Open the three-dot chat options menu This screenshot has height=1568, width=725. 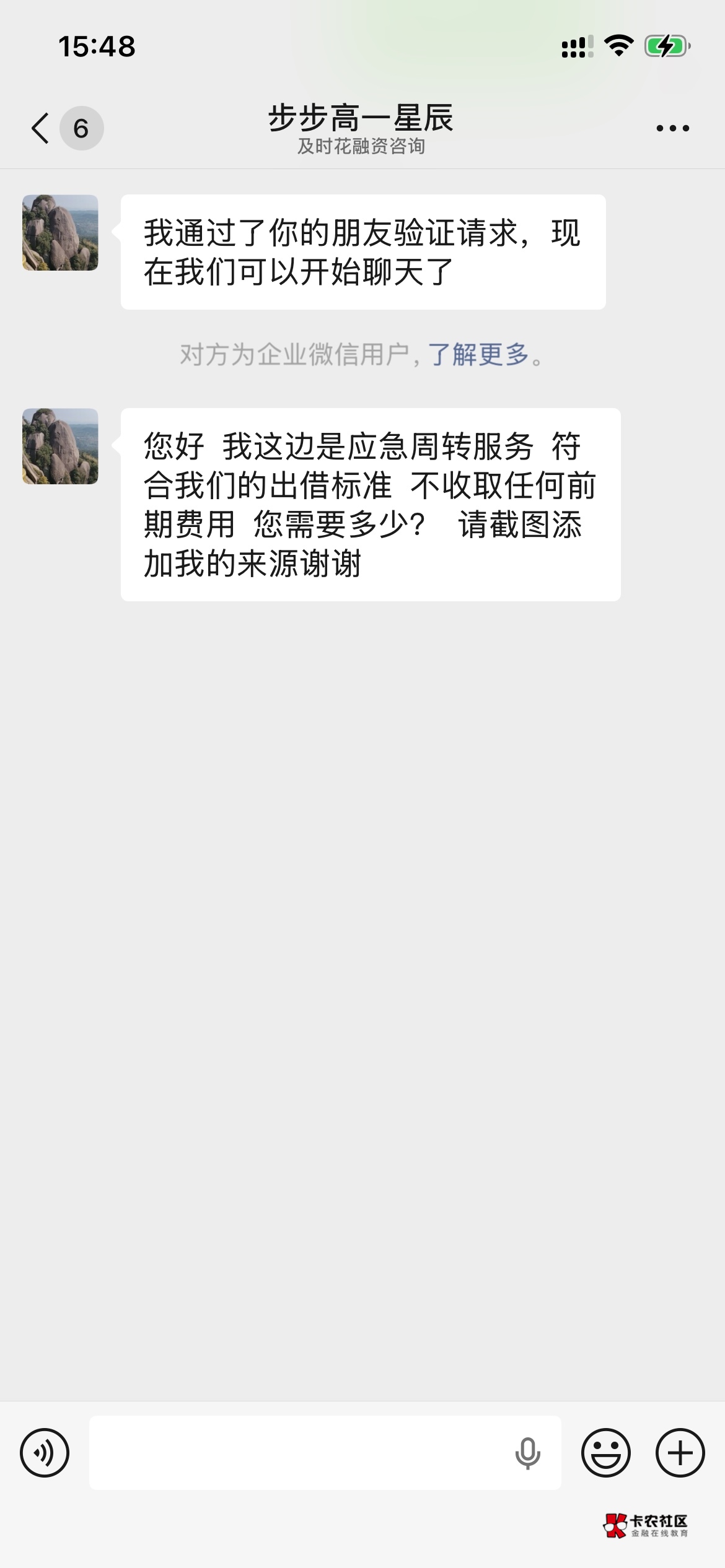click(x=672, y=129)
